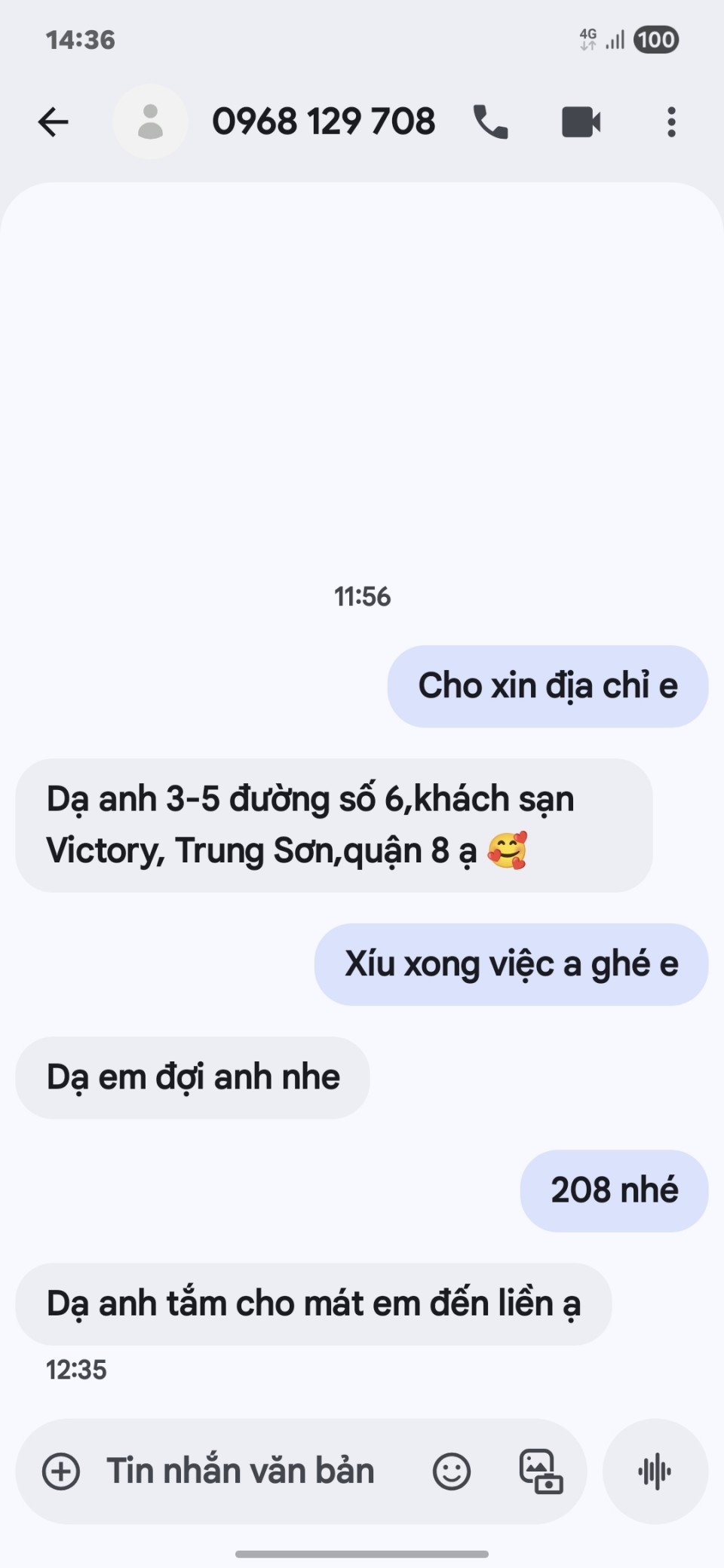Go back to the conversations list

click(x=54, y=122)
